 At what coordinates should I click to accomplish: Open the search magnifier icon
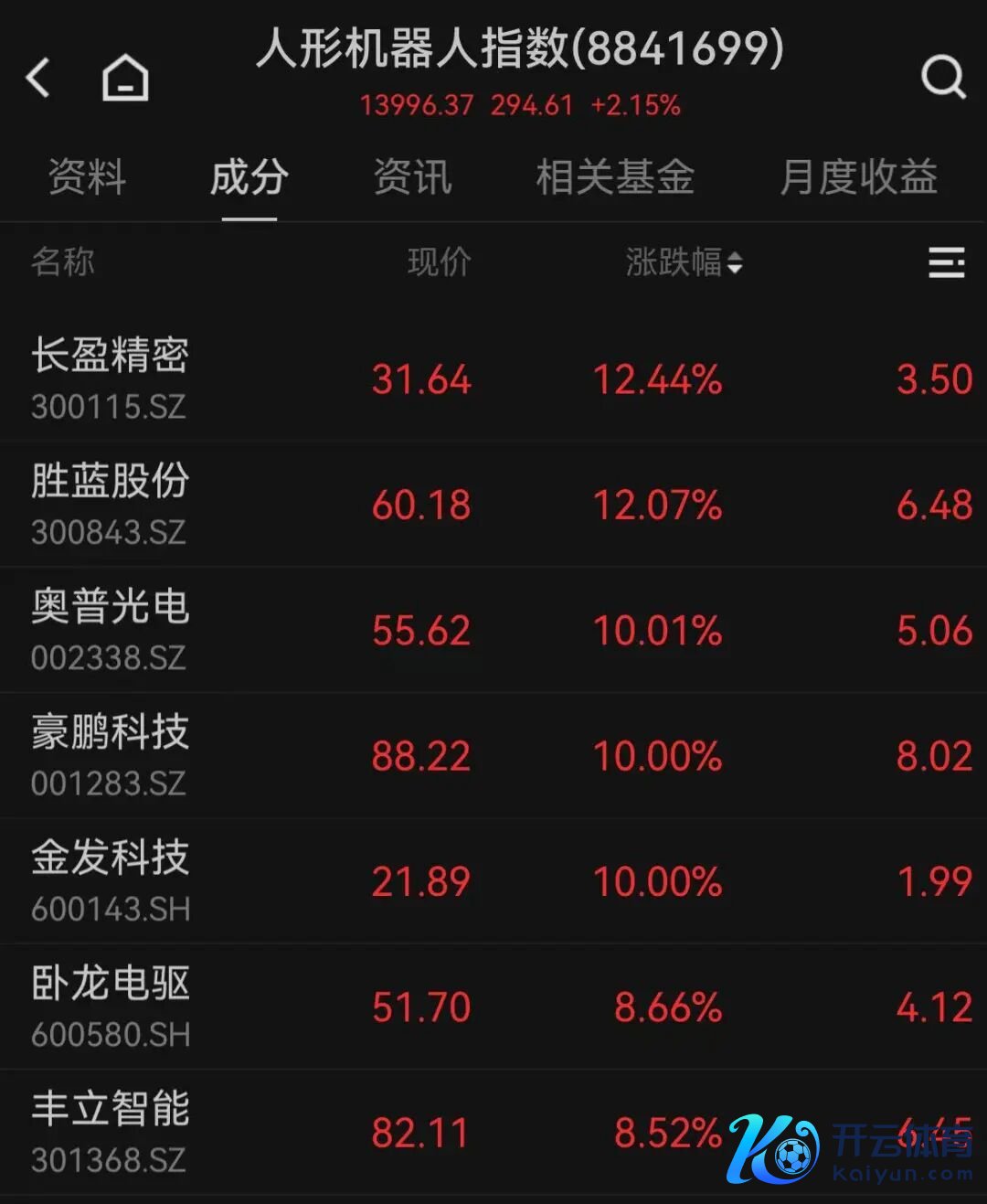click(943, 77)
